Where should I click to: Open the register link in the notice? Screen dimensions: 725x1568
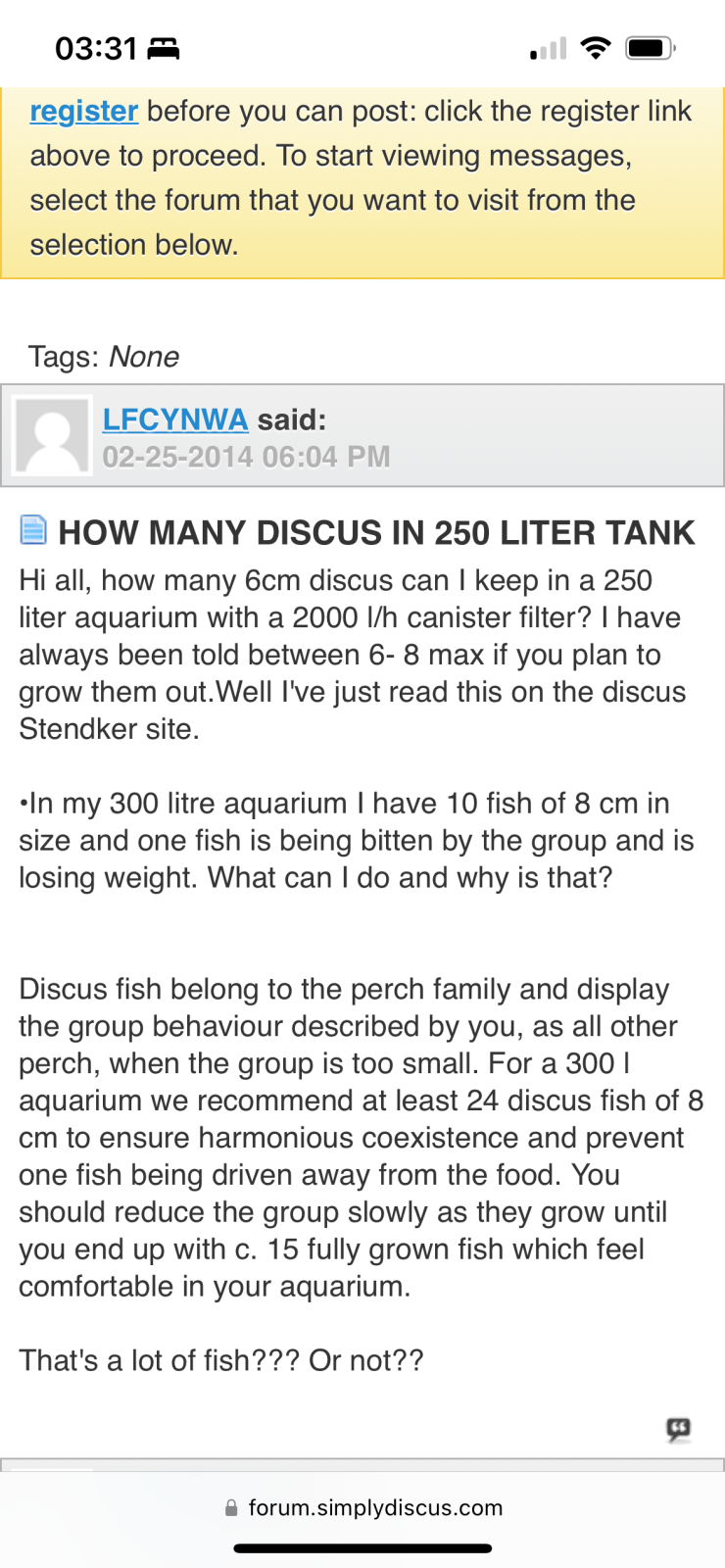coord(83,112)
